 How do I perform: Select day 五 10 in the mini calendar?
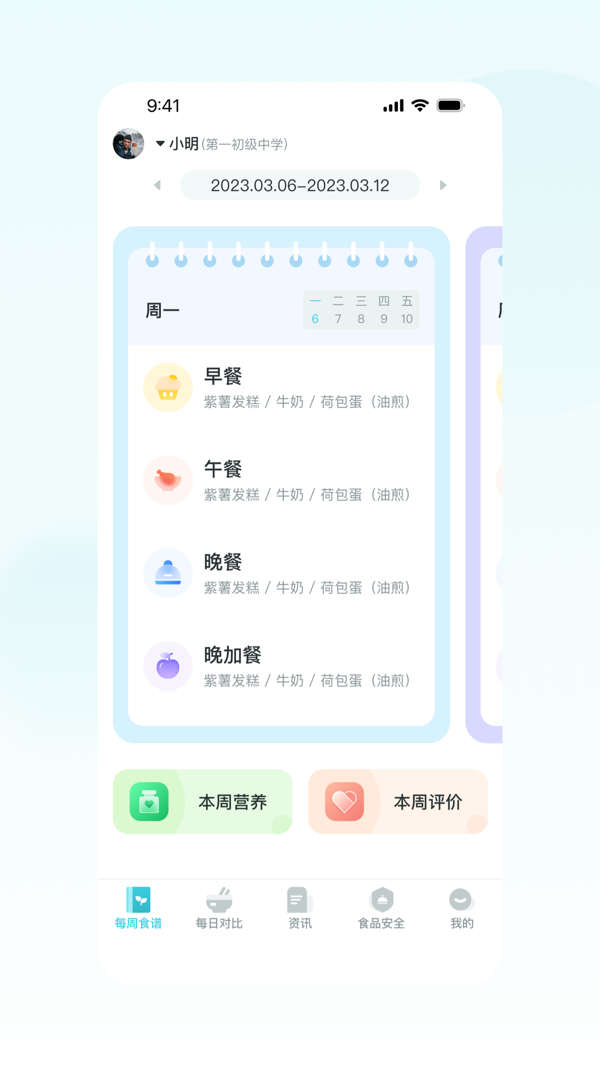click(407, 310)
